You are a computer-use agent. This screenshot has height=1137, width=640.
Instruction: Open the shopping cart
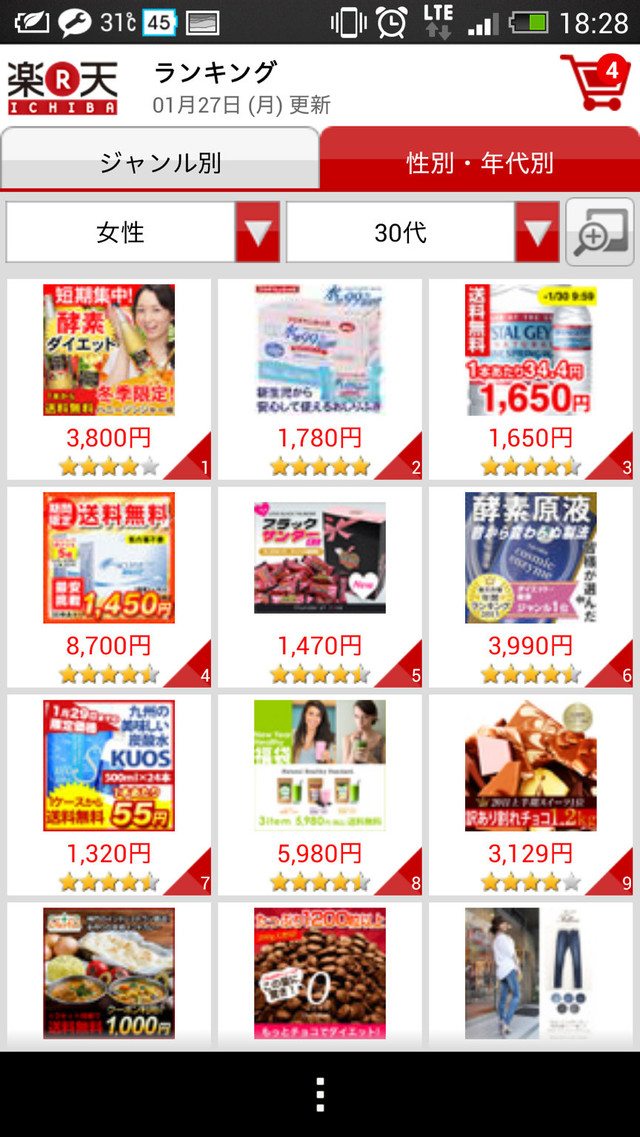coord(594,86)
